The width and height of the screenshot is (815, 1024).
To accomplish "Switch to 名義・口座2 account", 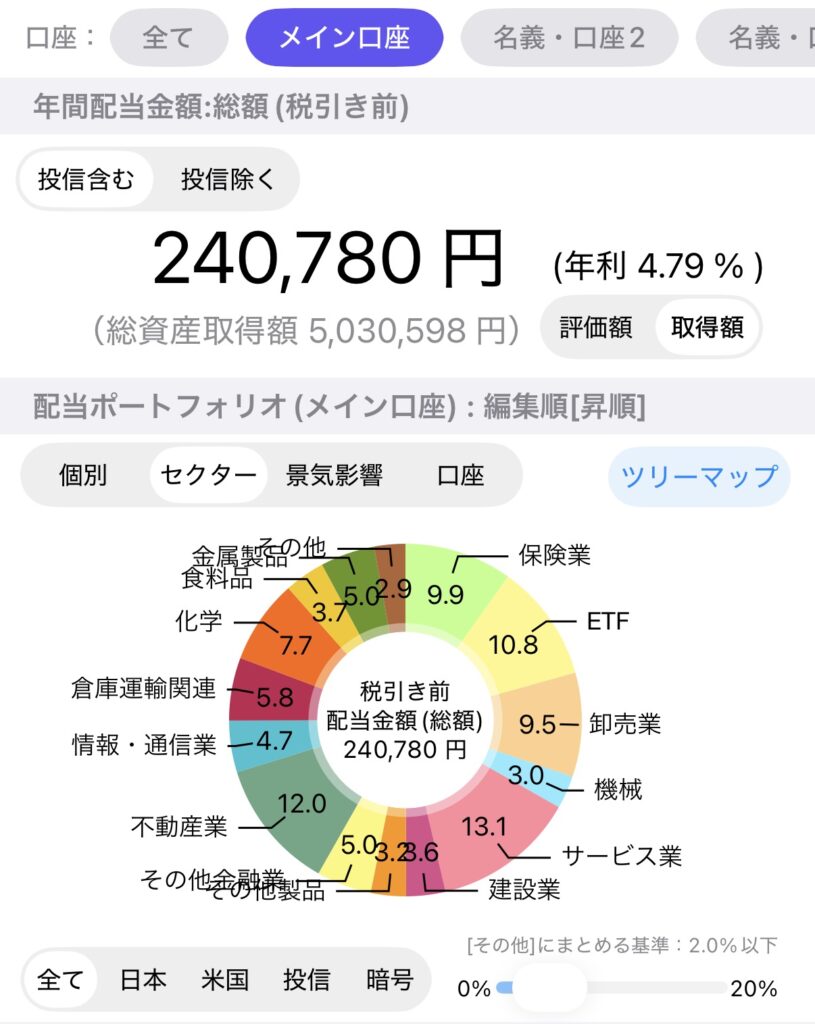I will click(569, 38).
